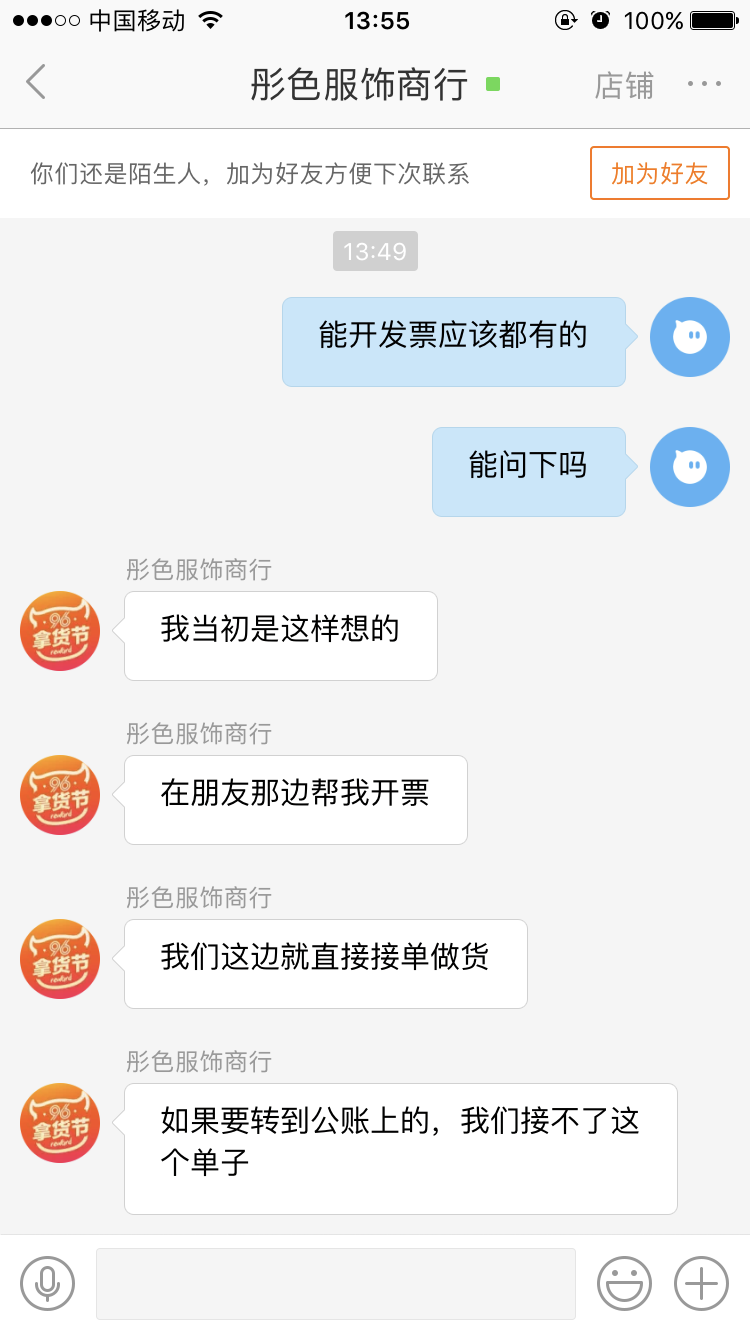Screen dimensions: 750x1334
Task: Open the seller avatar beside 我当初是这样想的
Action: 60,630
